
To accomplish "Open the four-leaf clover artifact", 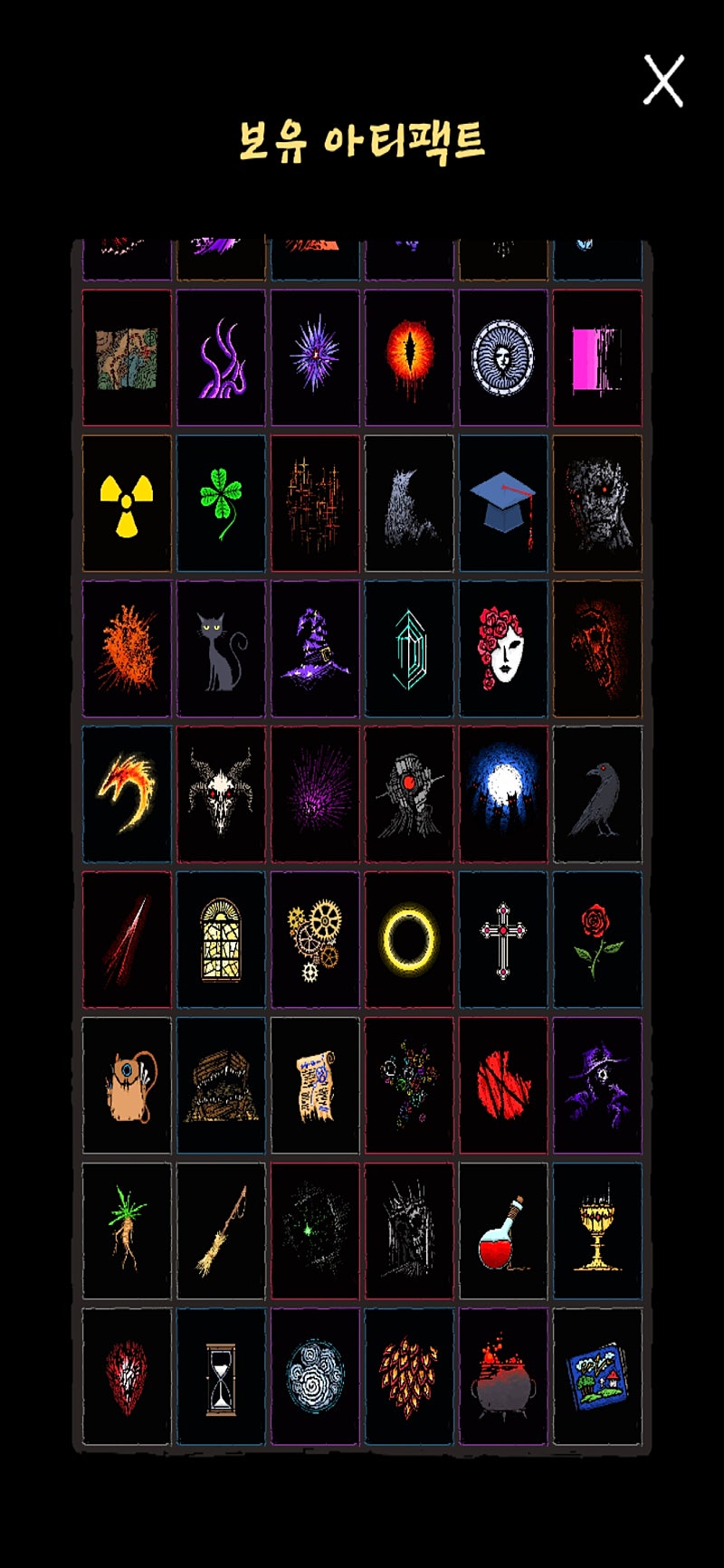I will tap(221, 503).
